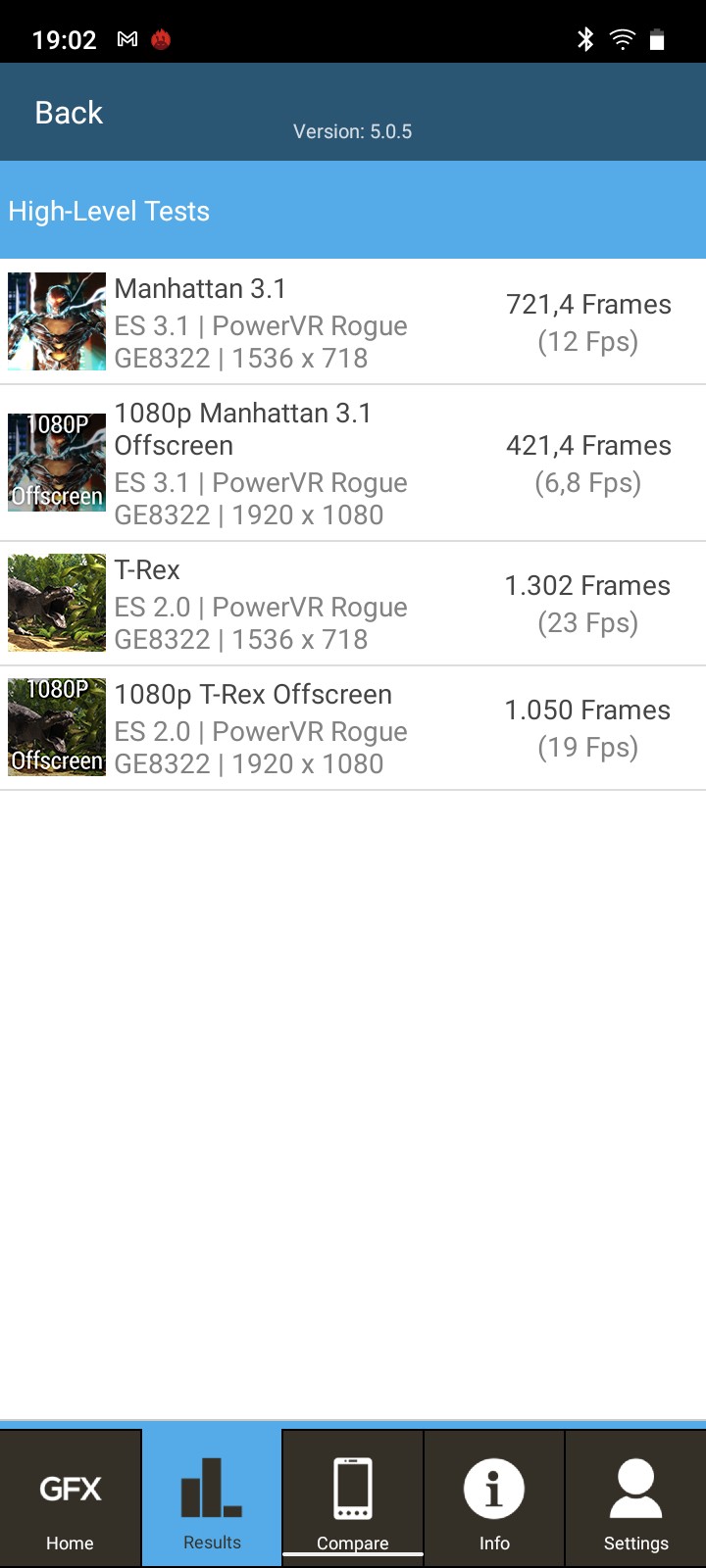
Task: Open the Settings tab
Action: [x=635, y=1499]
